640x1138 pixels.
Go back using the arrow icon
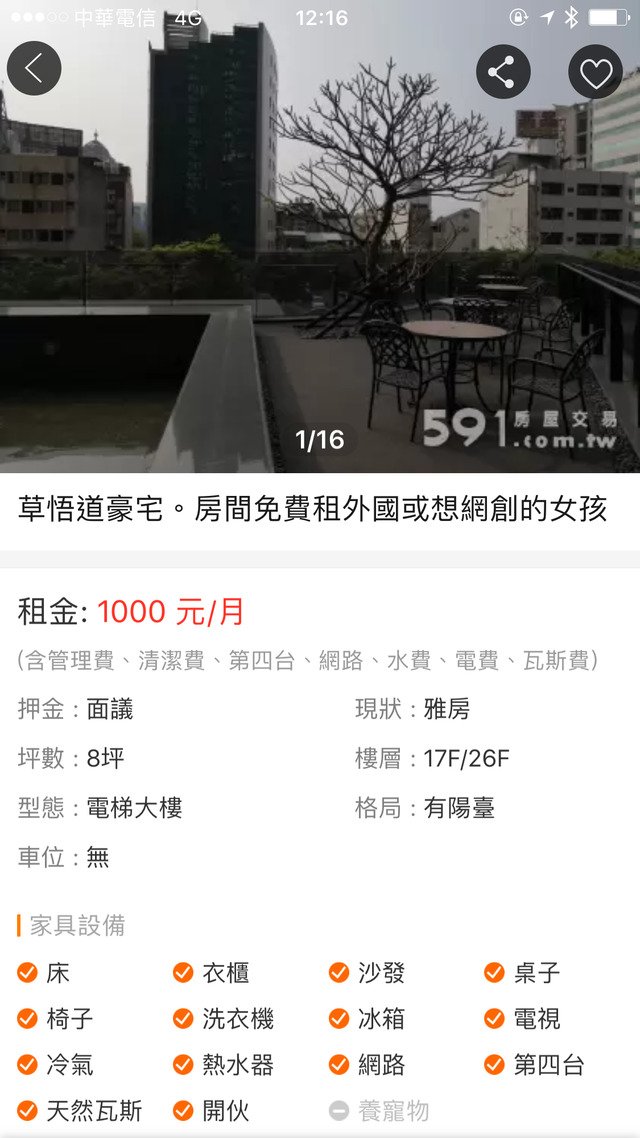[x=34, y=69]
